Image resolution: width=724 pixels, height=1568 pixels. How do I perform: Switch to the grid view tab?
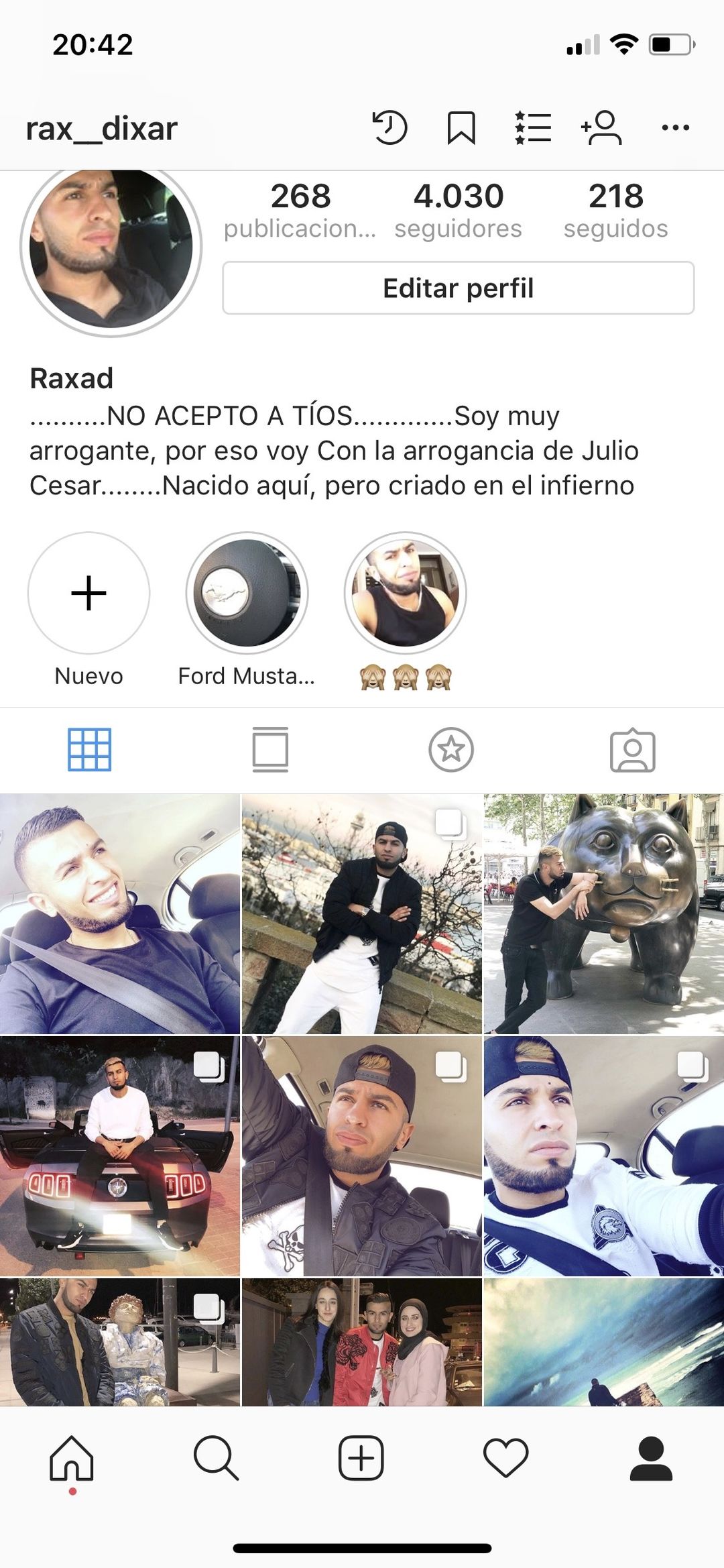90,749
